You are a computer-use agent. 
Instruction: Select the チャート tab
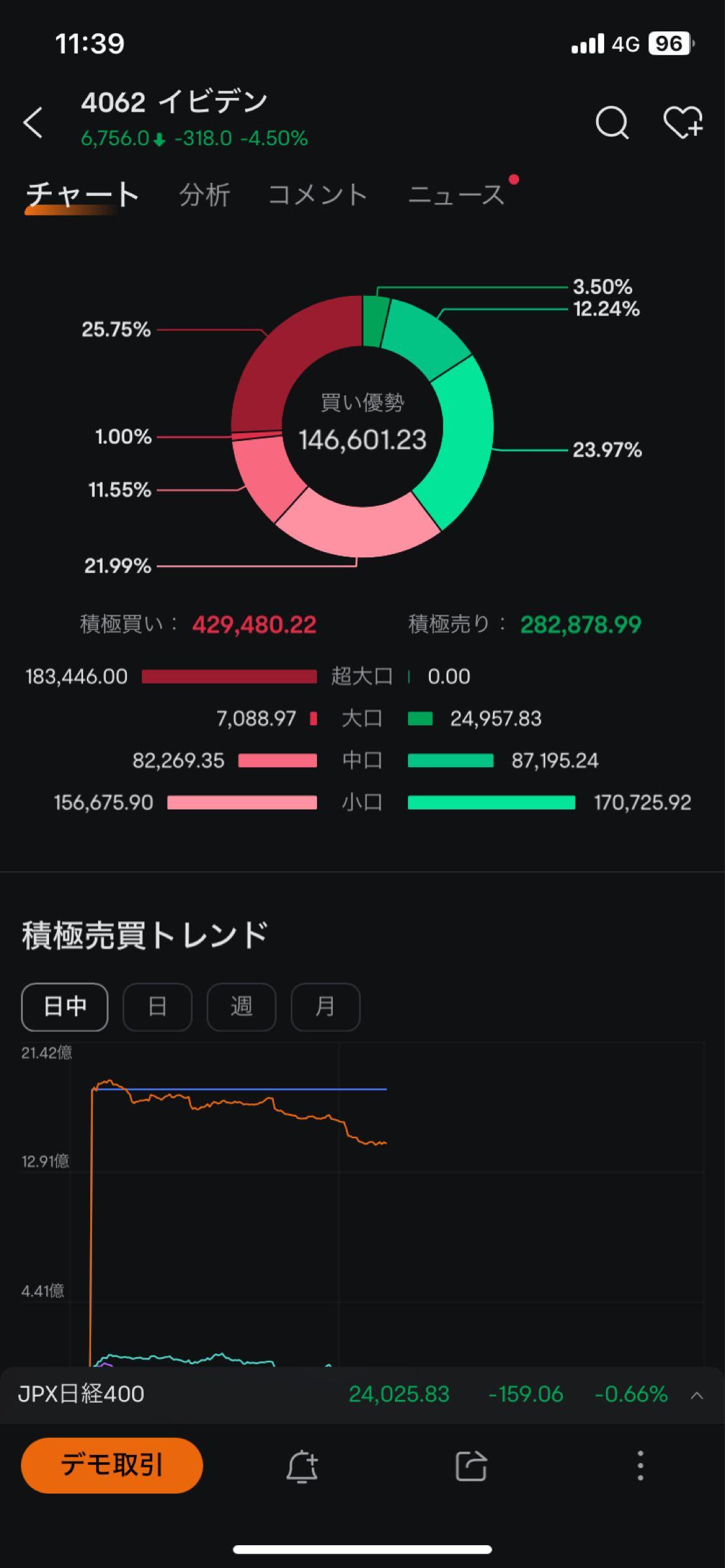click(82, 195)
